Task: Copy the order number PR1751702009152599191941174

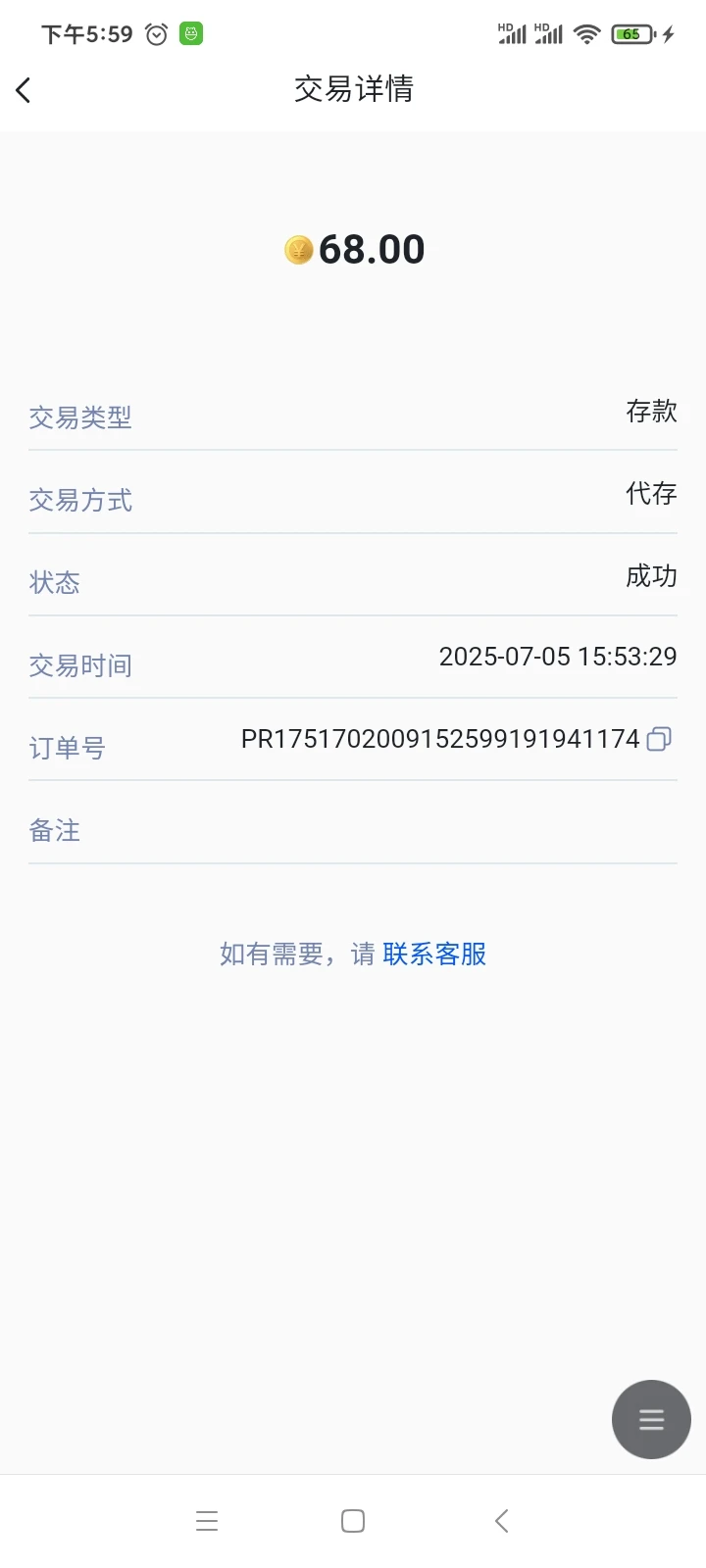Action: [658, 739]
